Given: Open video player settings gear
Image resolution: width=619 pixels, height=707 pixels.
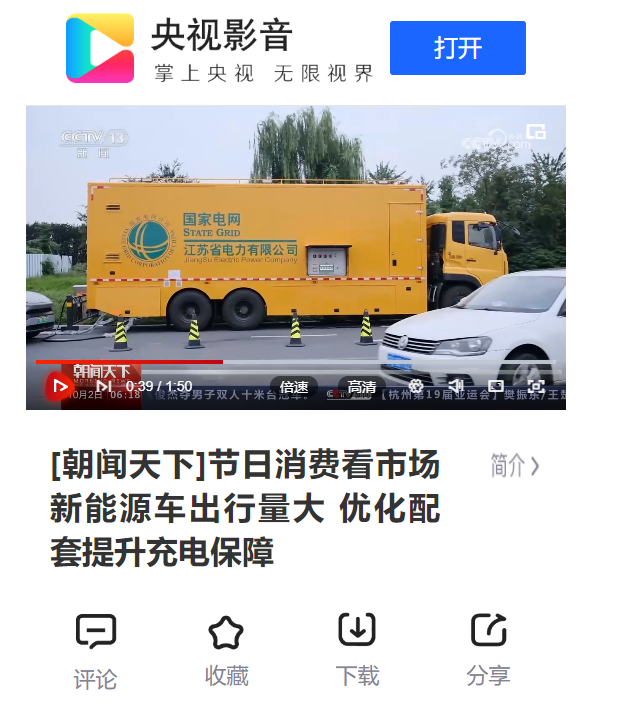Looking at the screenshot, I should click(416, 386).
